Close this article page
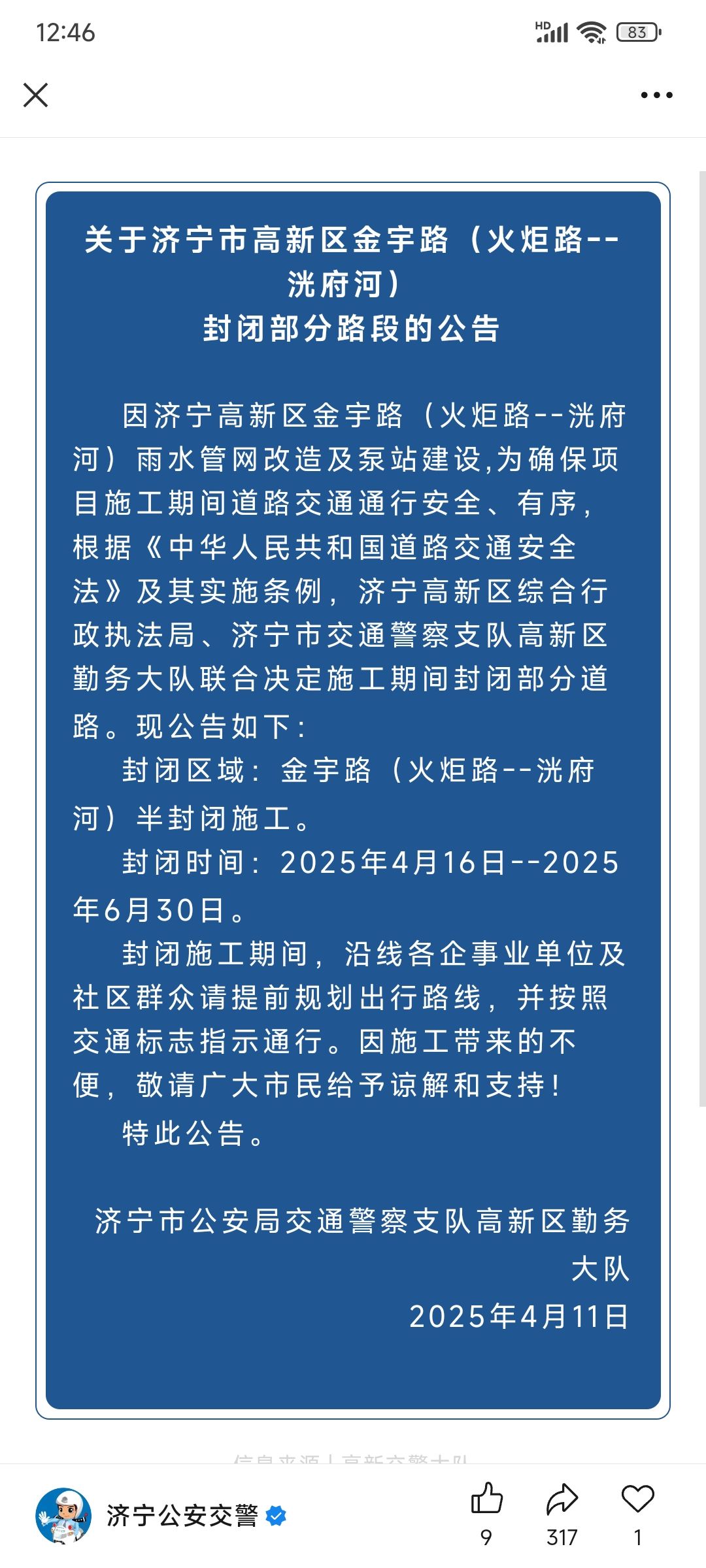 pos(35,95)
